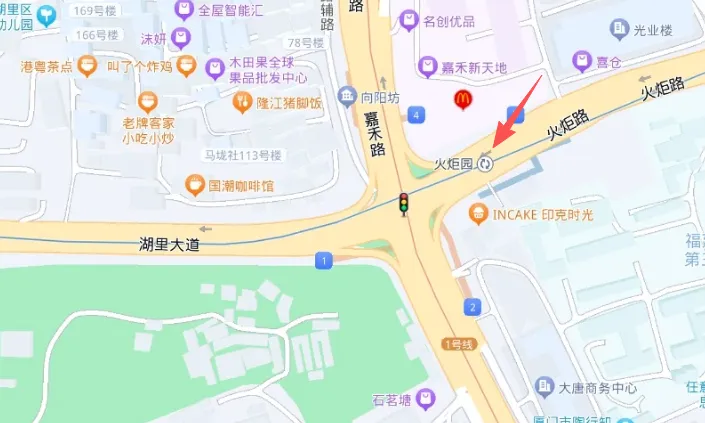
Task: Open the 向阳坊 place marker
Action: coord(347,96)
